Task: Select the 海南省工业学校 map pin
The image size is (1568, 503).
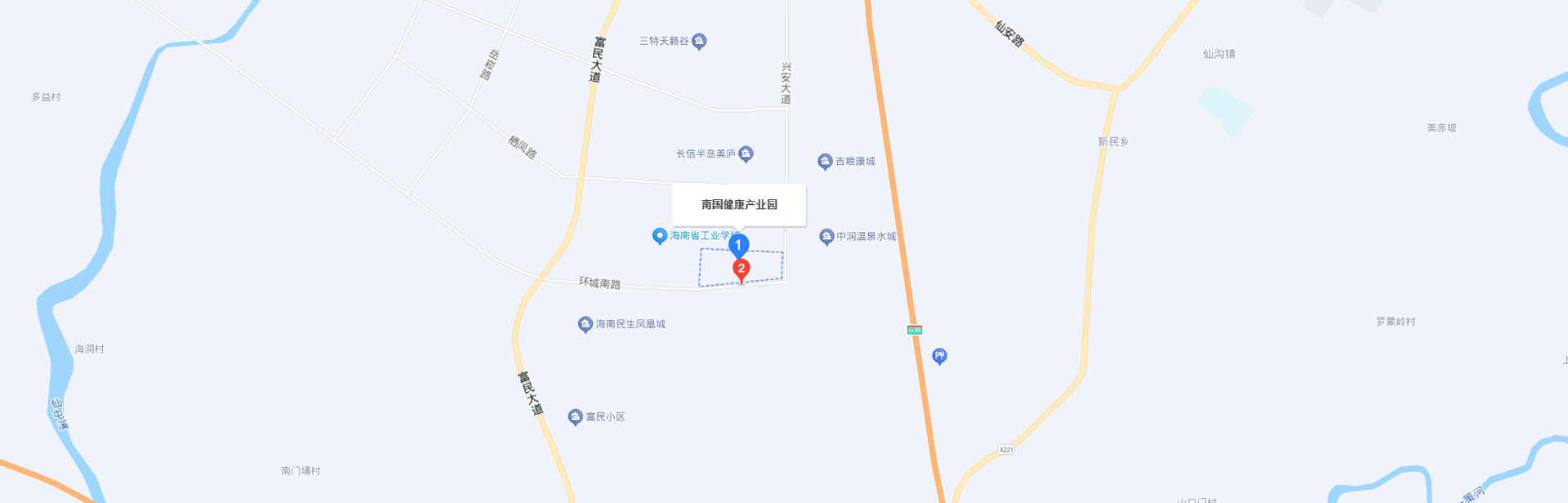Action: click(660, 236)
